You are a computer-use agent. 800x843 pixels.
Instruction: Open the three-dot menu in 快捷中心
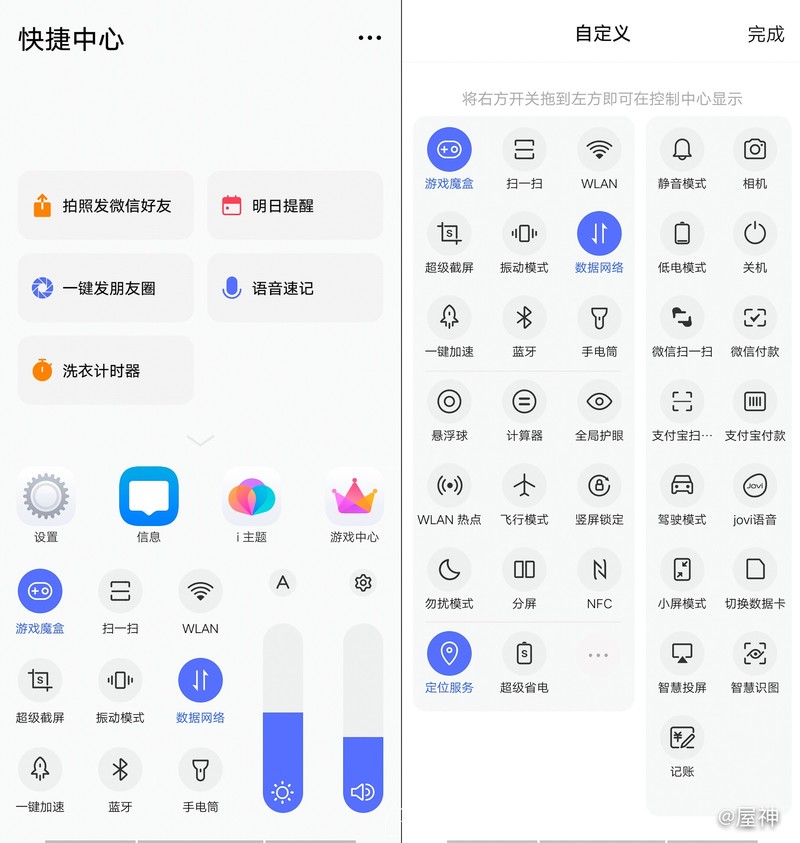pos(369,38)
